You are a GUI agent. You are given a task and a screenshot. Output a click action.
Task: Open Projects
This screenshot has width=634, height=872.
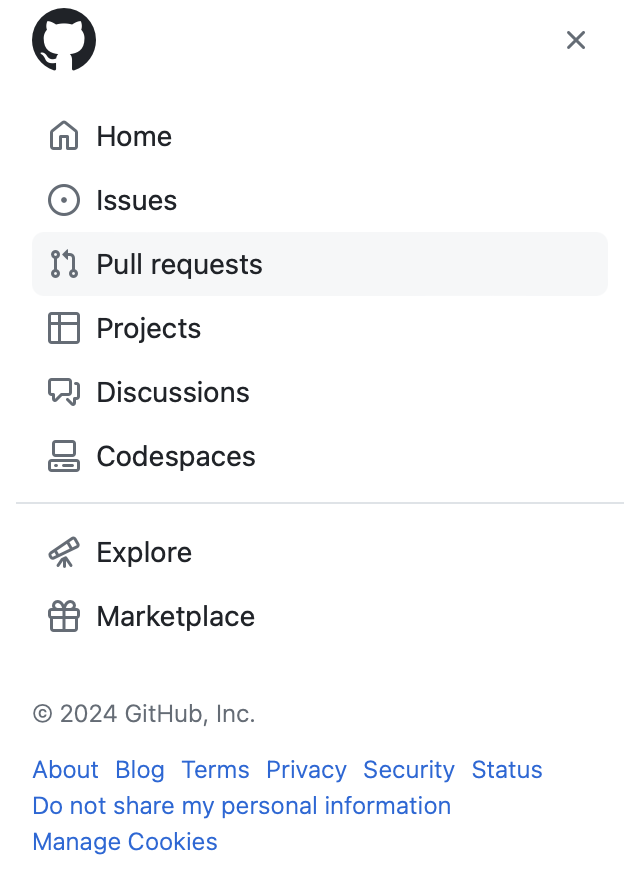coord(148,328)
